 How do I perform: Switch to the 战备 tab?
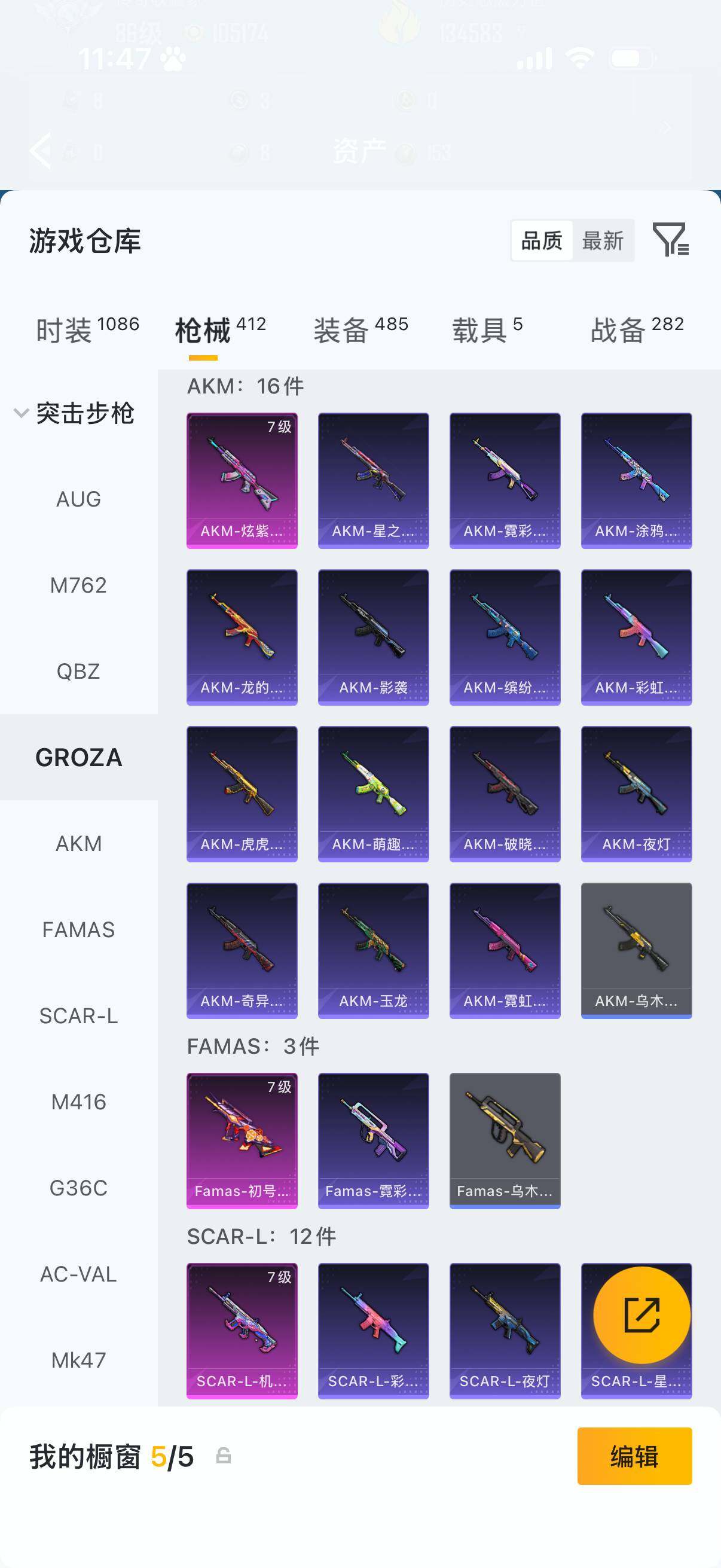[637, 330]
